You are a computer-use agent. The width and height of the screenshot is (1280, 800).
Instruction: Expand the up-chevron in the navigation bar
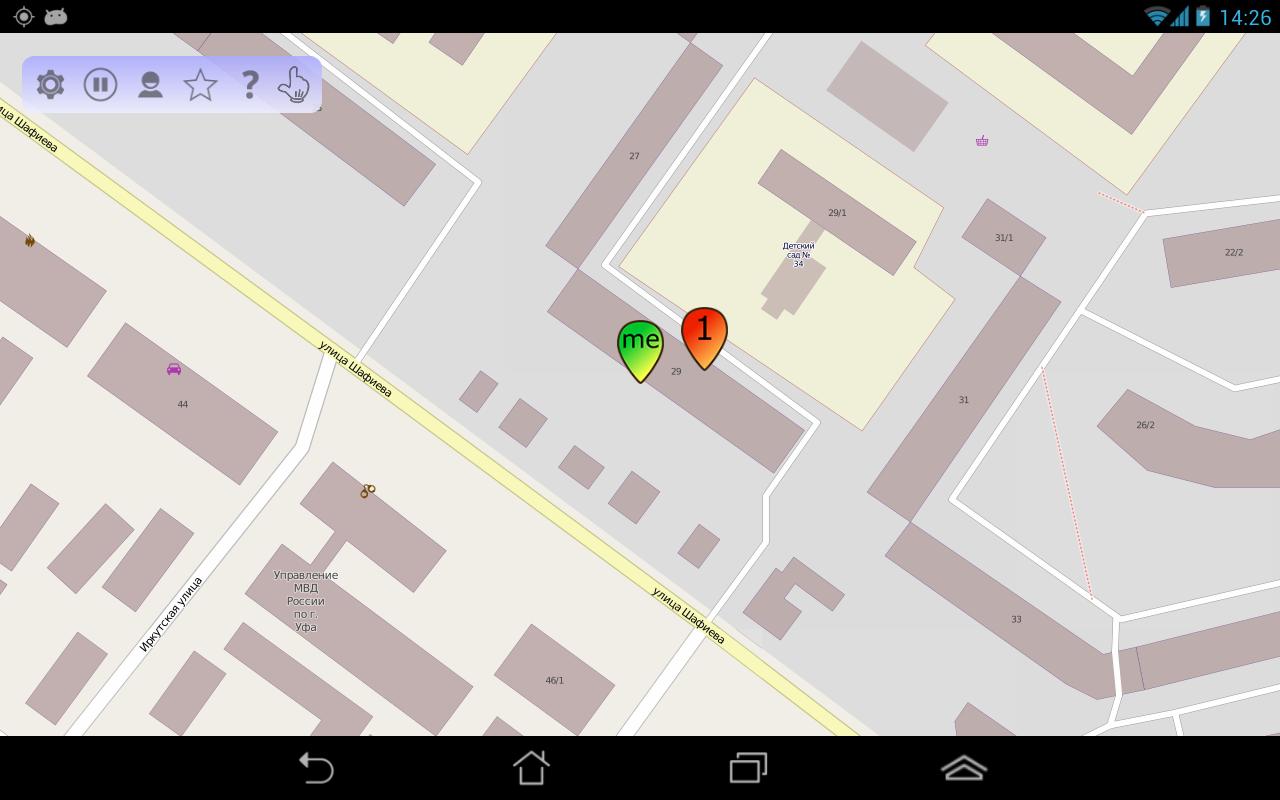964,767
